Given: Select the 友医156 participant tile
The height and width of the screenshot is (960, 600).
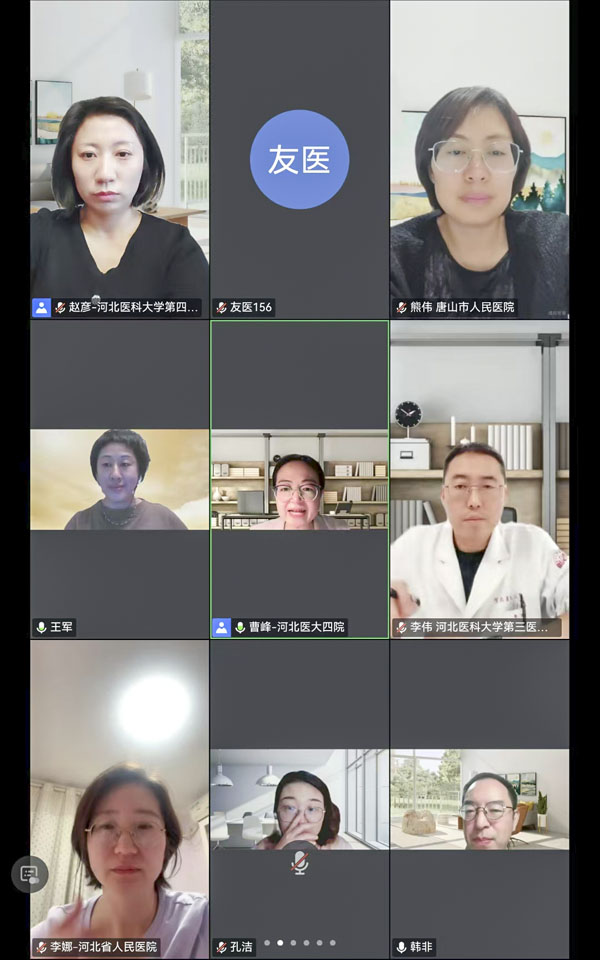Looking at the screenshot, I should pos(299,160).
